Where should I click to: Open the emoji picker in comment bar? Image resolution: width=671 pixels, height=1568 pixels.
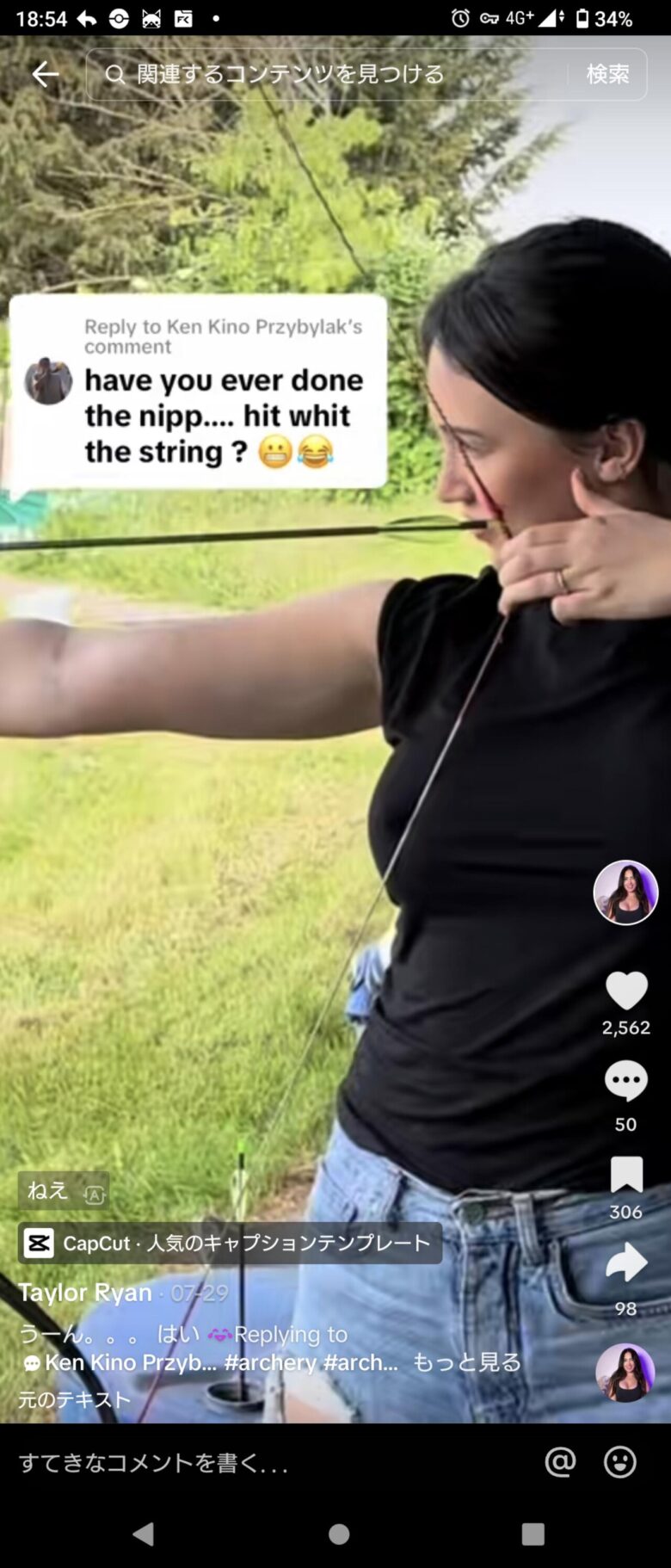(619, 1462)
